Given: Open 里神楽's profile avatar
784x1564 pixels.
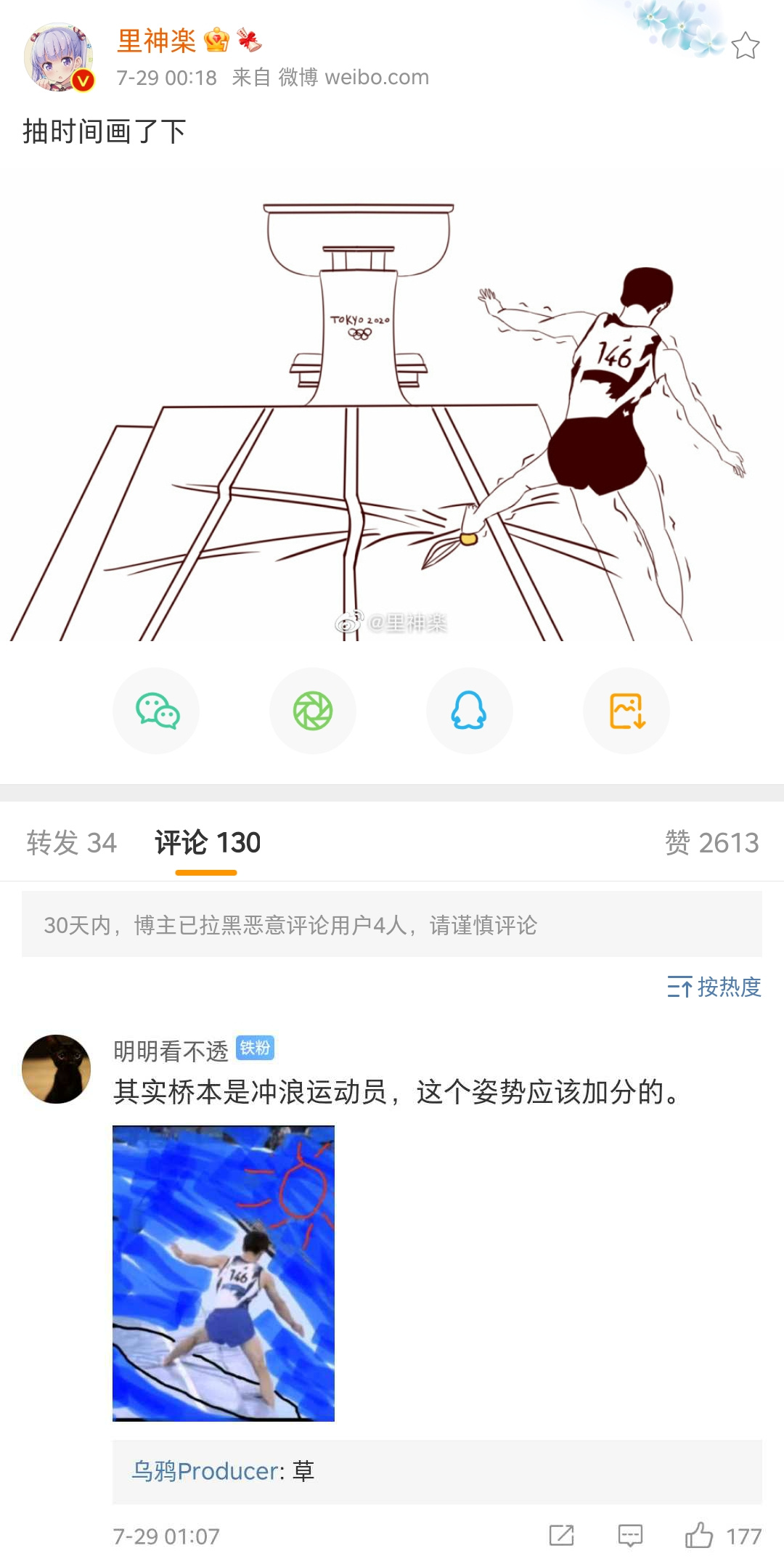Looking at the screenshot, I should tap(59, 57).
